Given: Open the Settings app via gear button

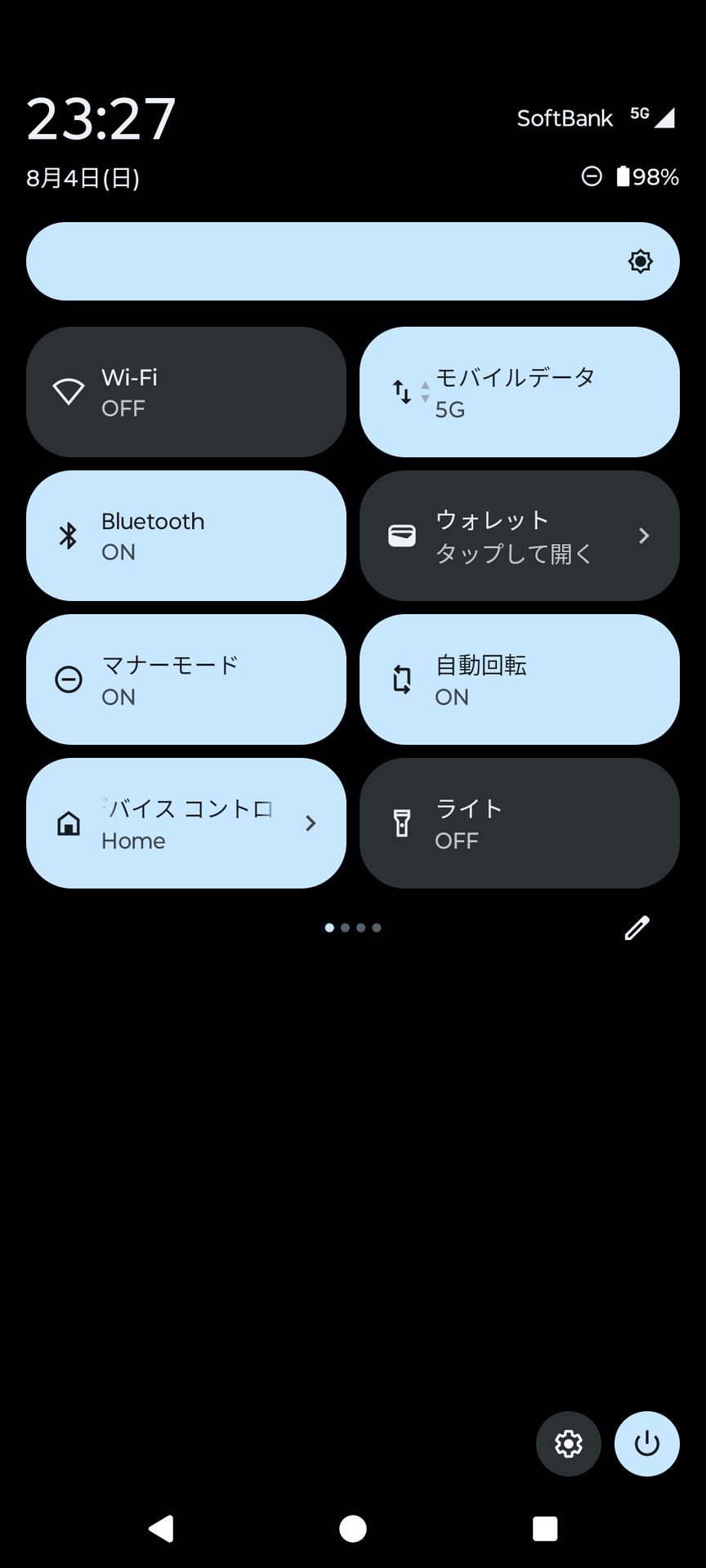Looking at the screenshot, I should [569, 1444].
